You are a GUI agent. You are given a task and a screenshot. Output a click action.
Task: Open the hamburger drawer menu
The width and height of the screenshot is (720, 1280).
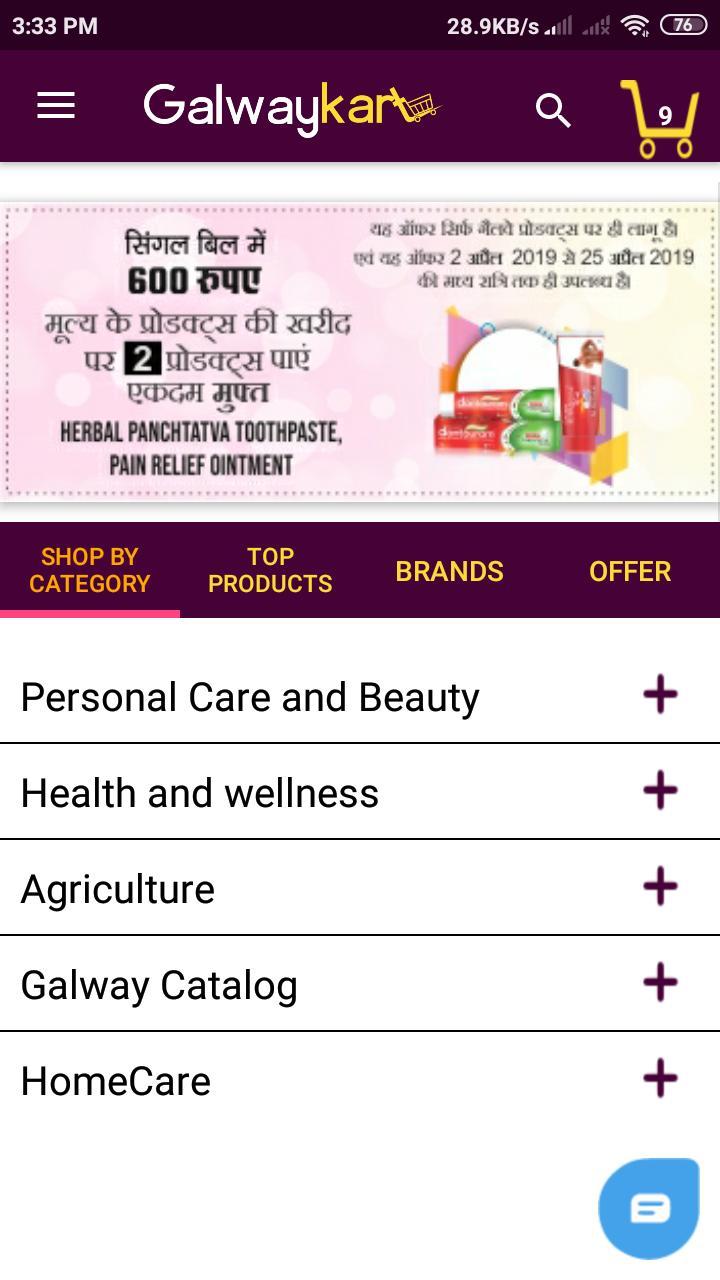tap(56, 106)
